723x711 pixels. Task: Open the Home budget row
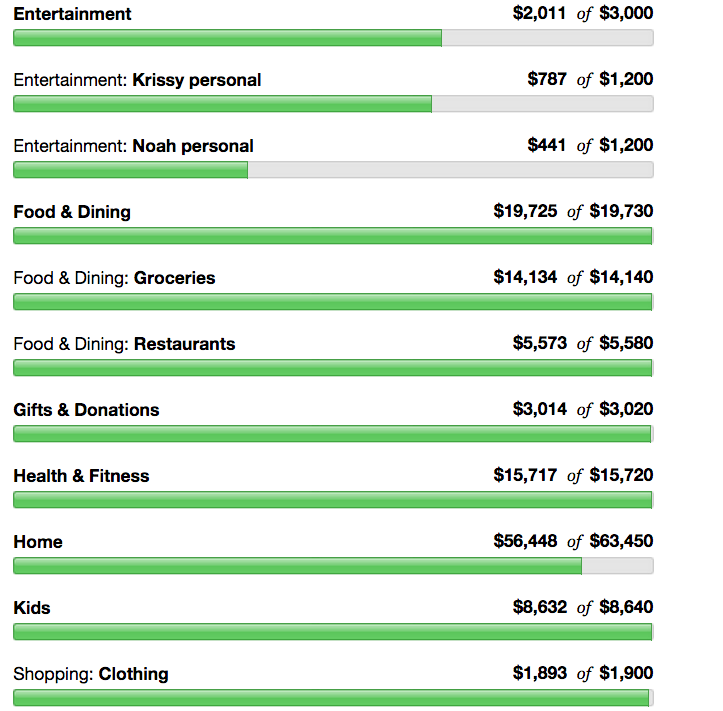tap(38, 542)
